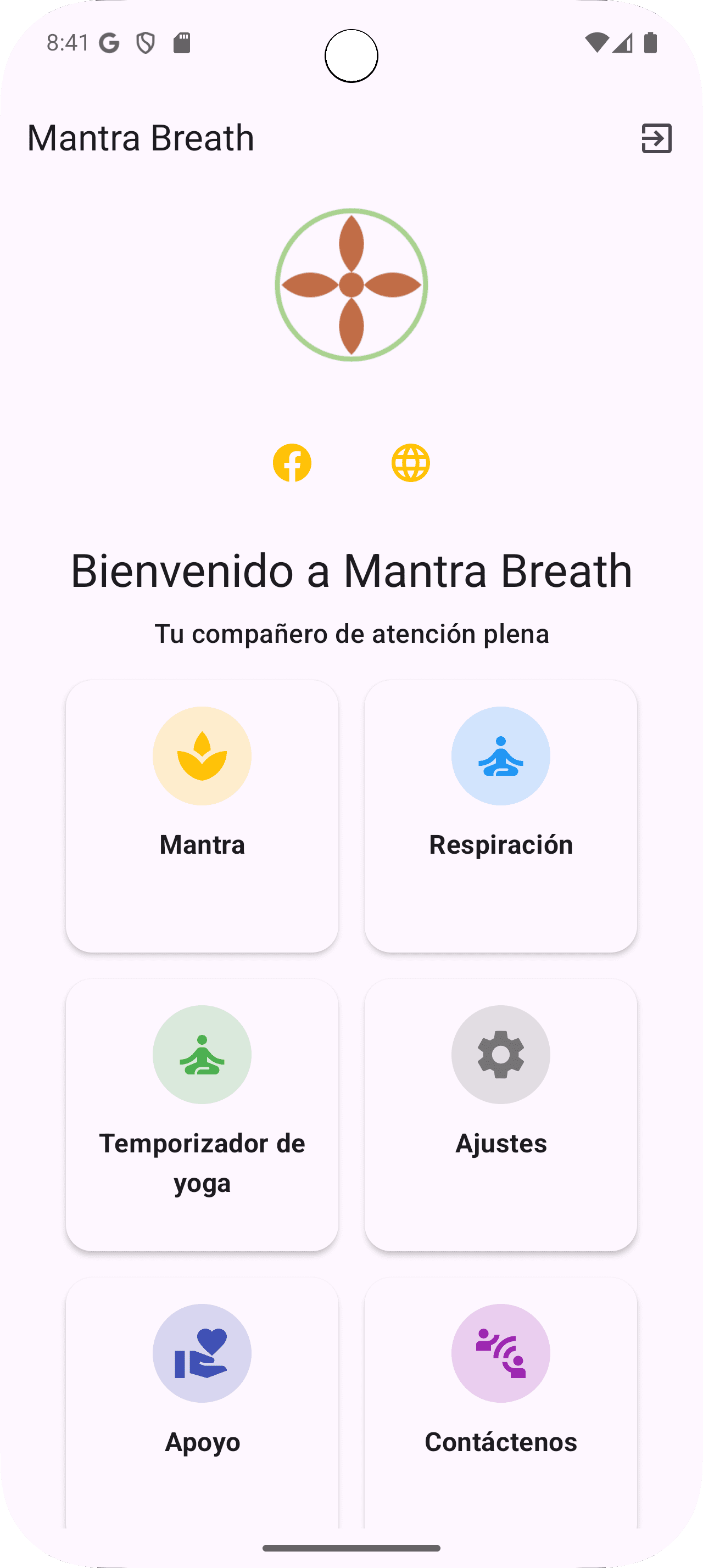The width and height of the screenshot is (703, 1568).
Task: Open the Contáctenos card
Action: click(500, 1400)
